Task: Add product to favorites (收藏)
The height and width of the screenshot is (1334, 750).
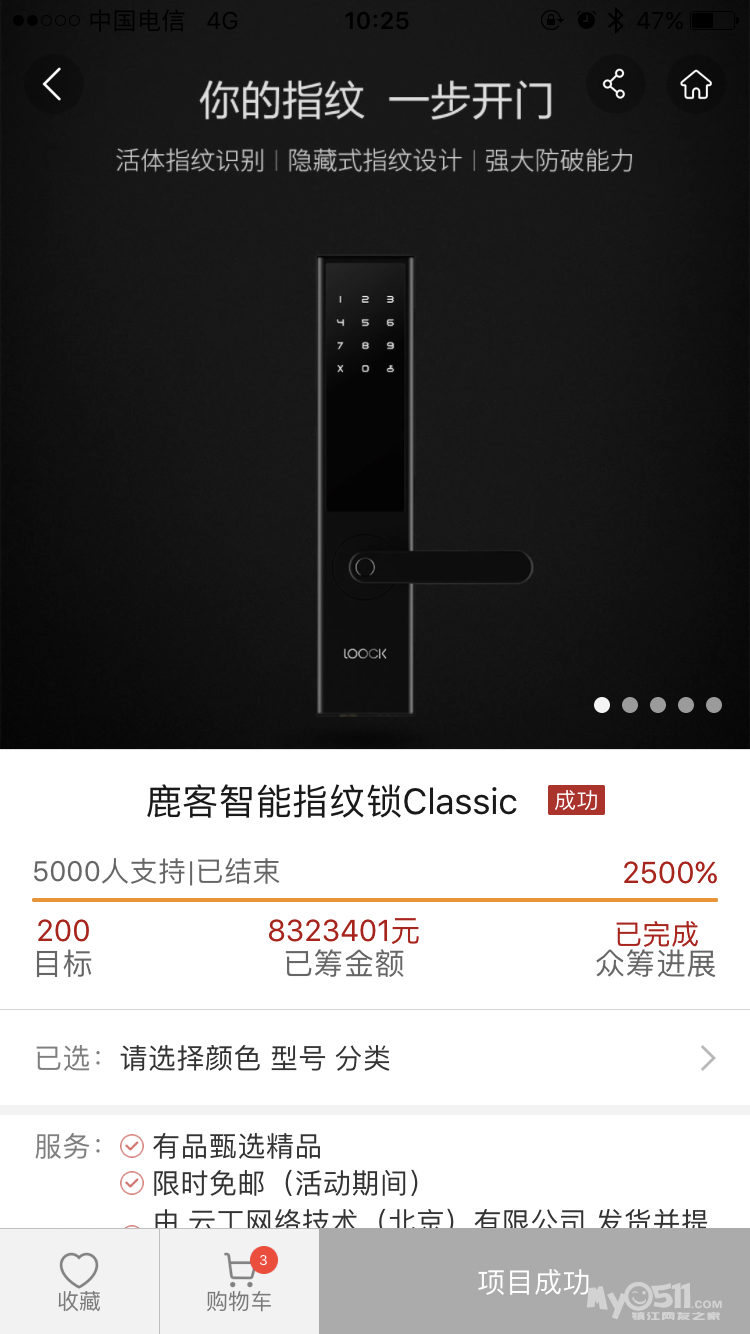Action: coord(79,1281)
